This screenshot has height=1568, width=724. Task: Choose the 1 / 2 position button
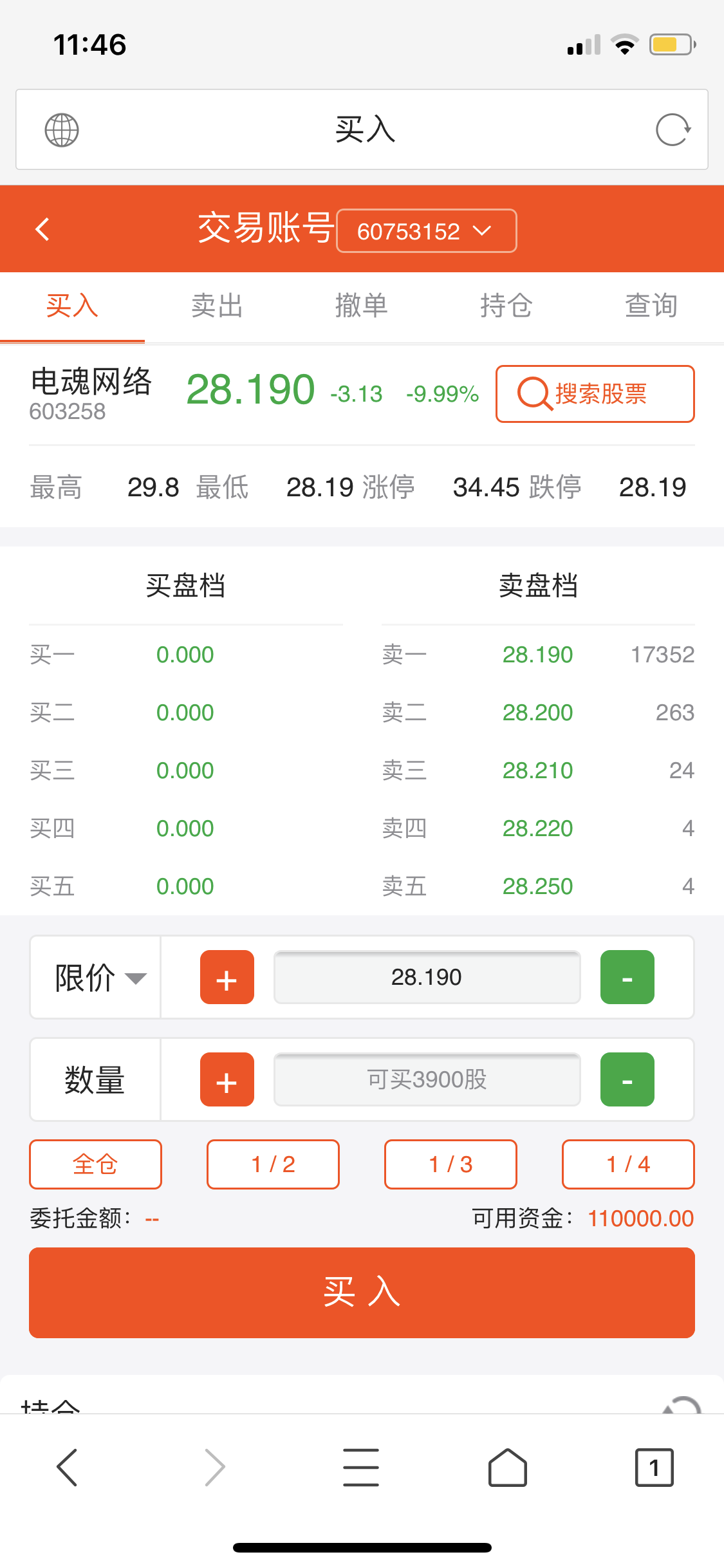click(x=273, y=1164)
